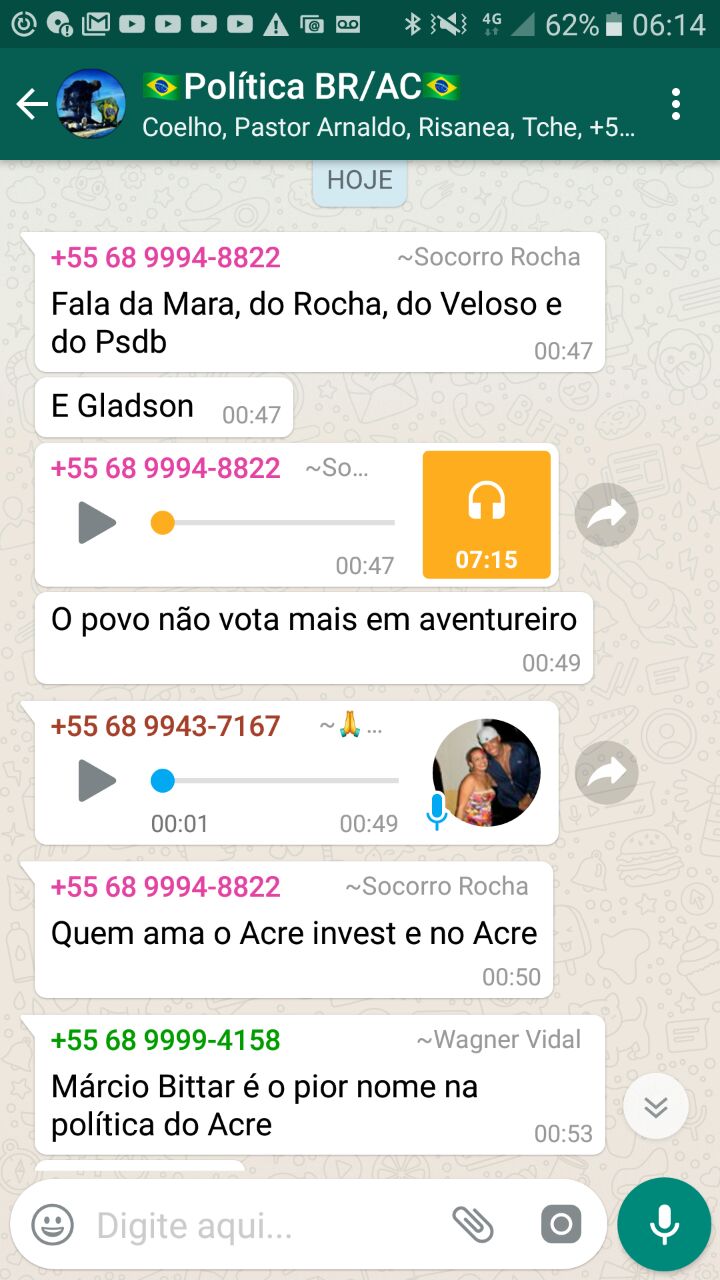This screenshot has height=1280, width=720.
Task: Record a voice message with the microphone
Action: tap(663, 1224)
